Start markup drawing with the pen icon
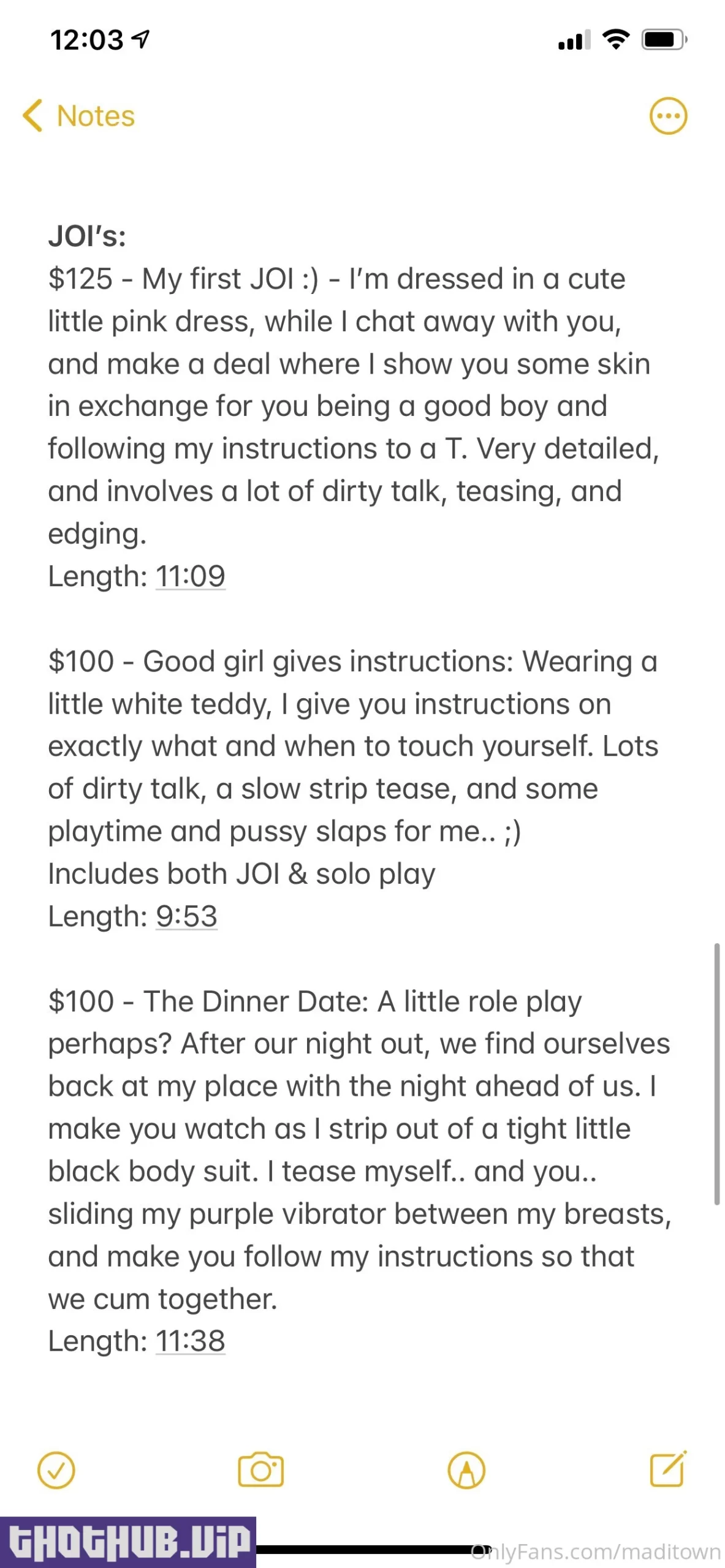This screenshot has height=1568, width=725. tap(466, 1470)
